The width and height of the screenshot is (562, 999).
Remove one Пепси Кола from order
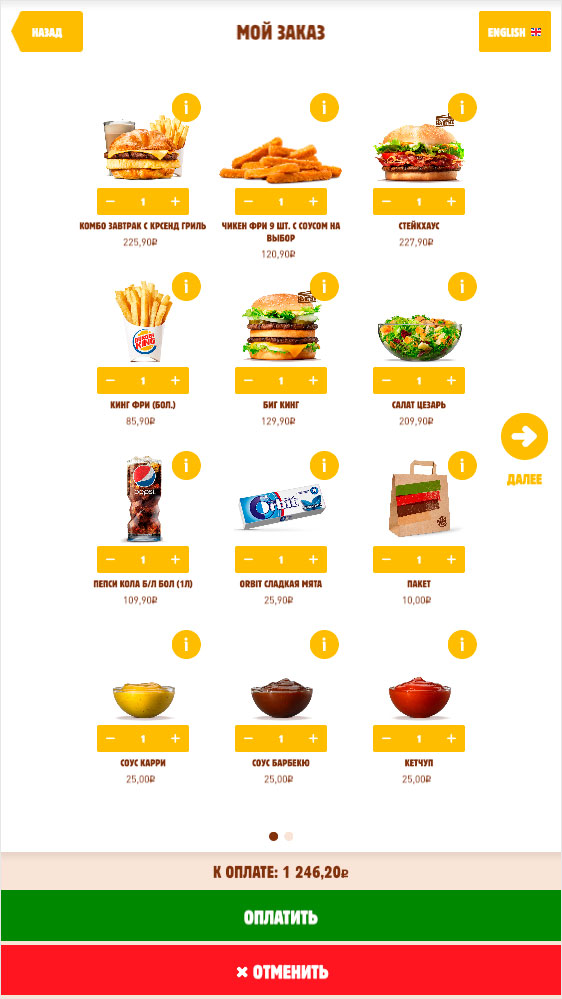pos(110,559)
